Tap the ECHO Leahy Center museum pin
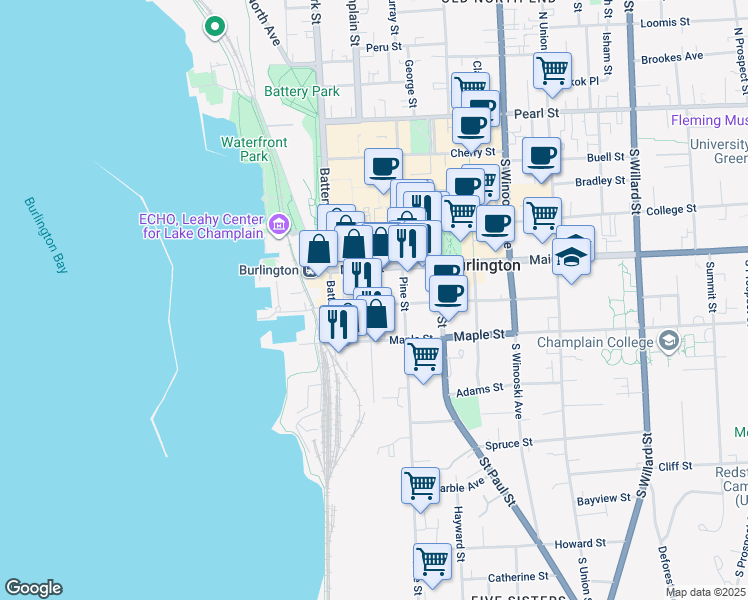Image resolution: width=748 pixels, height=600 pixels. (x=279, y=221)
